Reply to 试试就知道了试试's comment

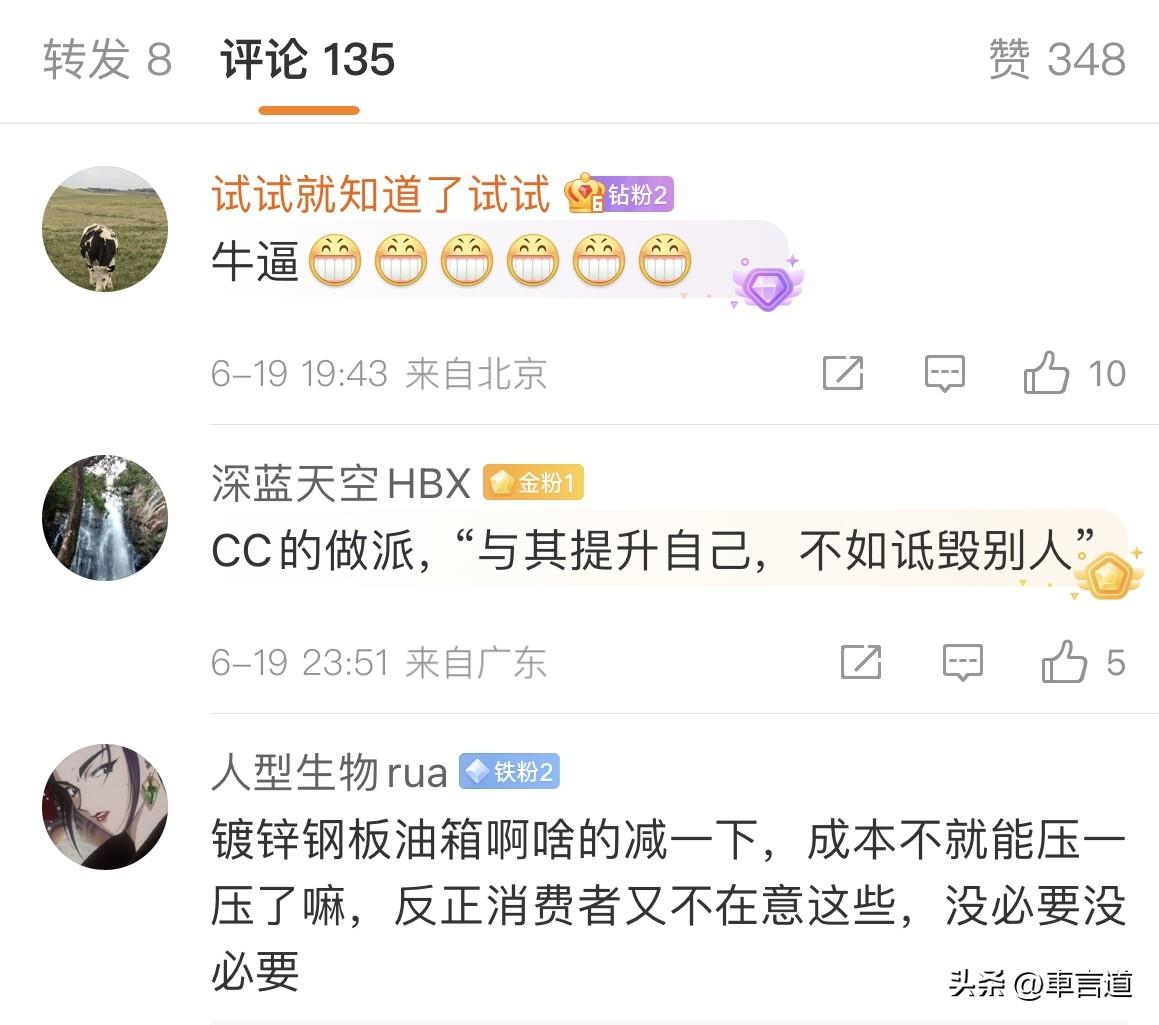(x=944, y=374)
